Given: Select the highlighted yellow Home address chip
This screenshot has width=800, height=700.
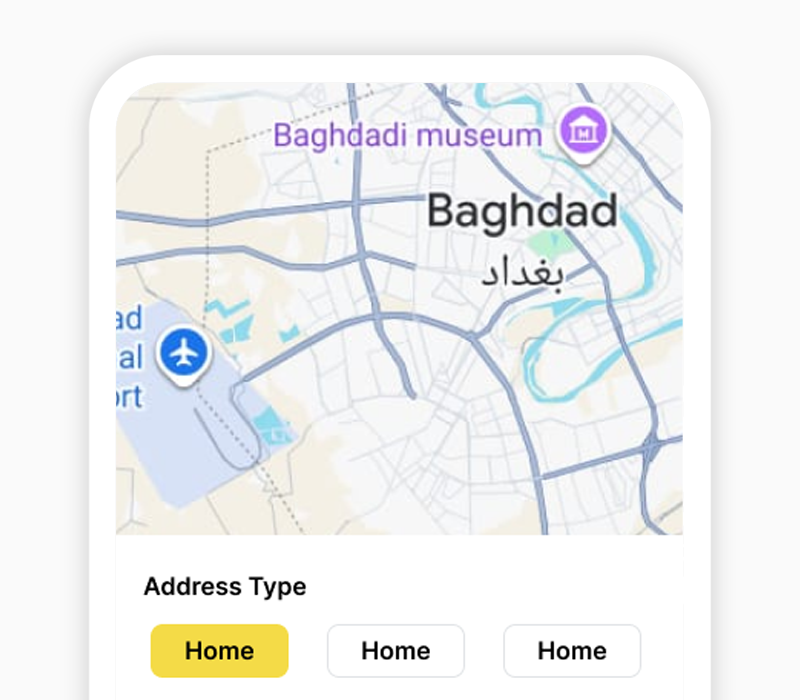Looking at the screenshot, I should tap(220, 651).
